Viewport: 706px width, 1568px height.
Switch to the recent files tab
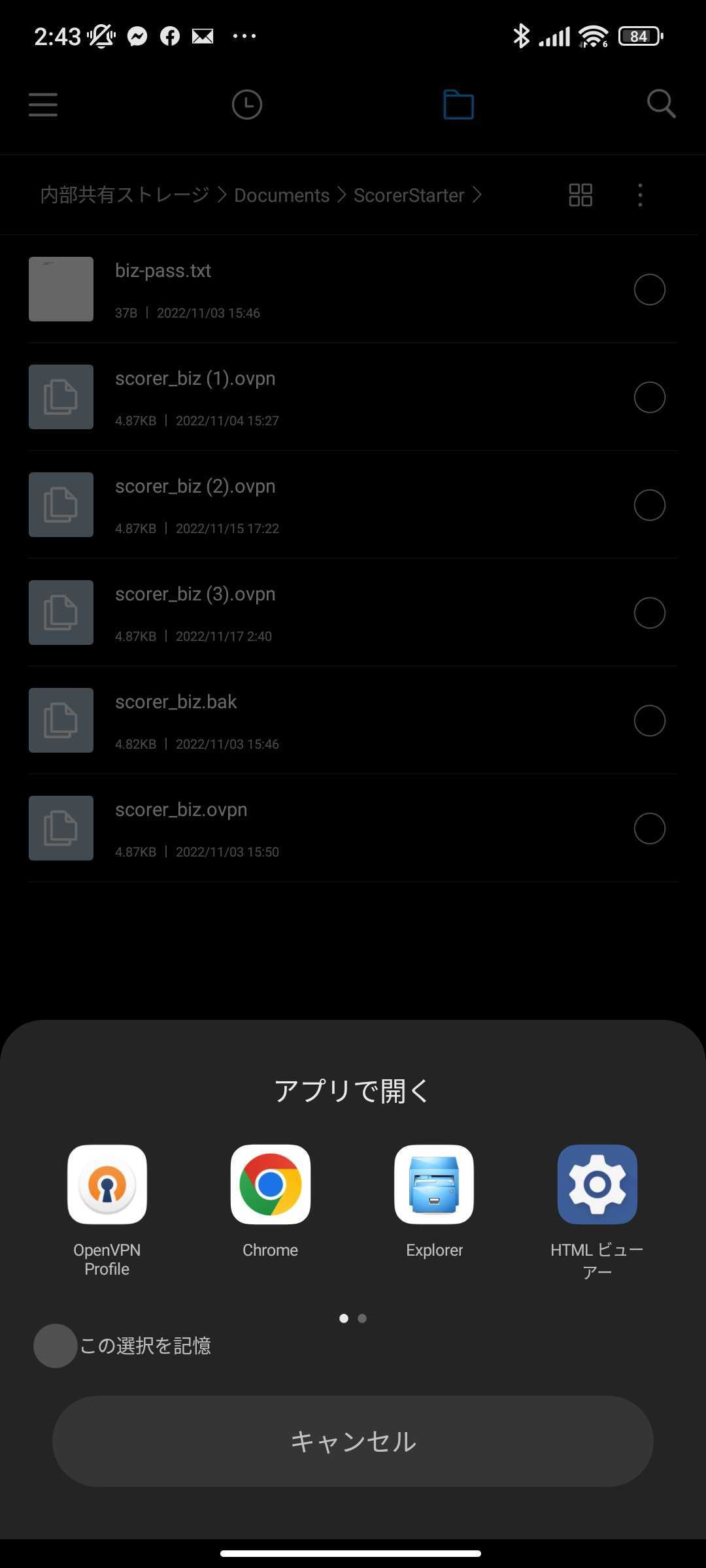(247, 105)
